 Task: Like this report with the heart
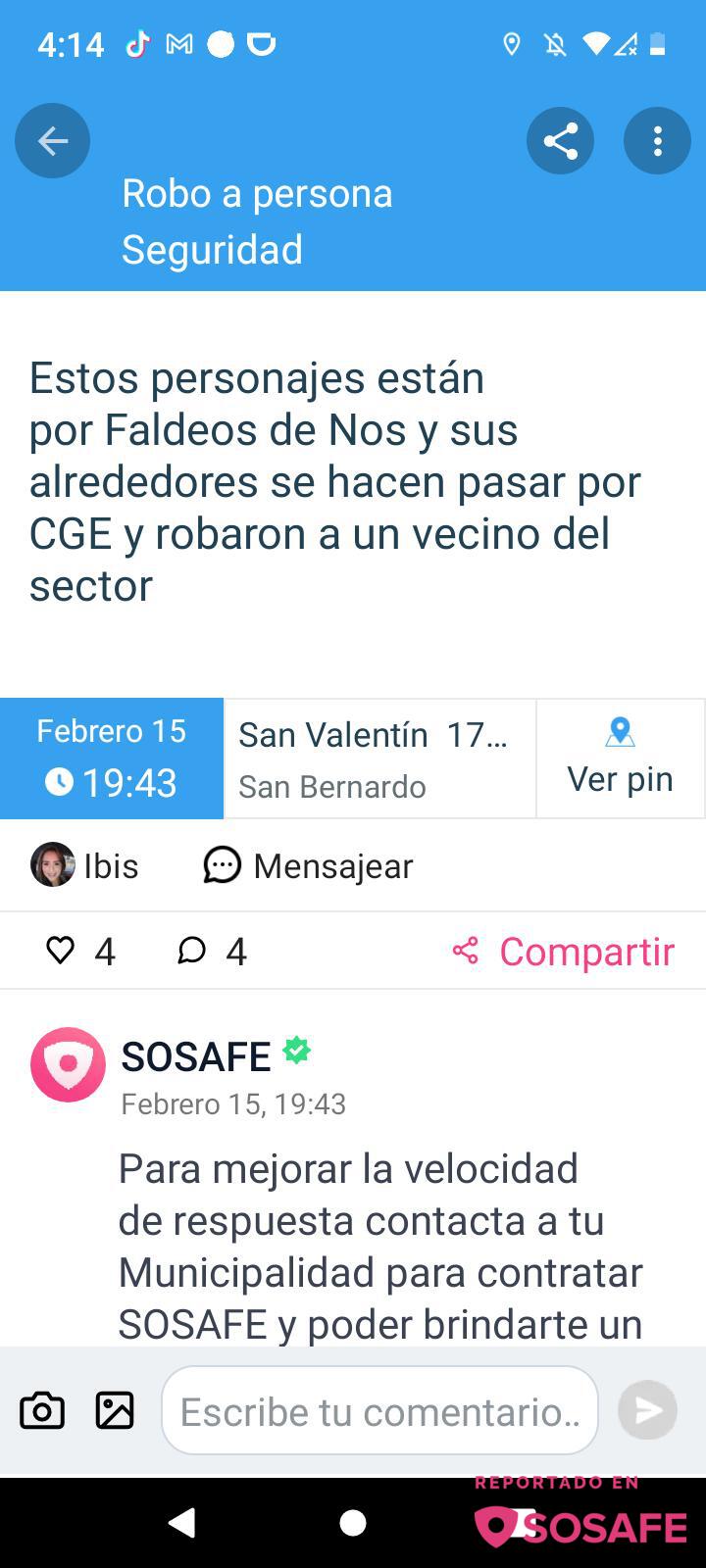[61, 951]
